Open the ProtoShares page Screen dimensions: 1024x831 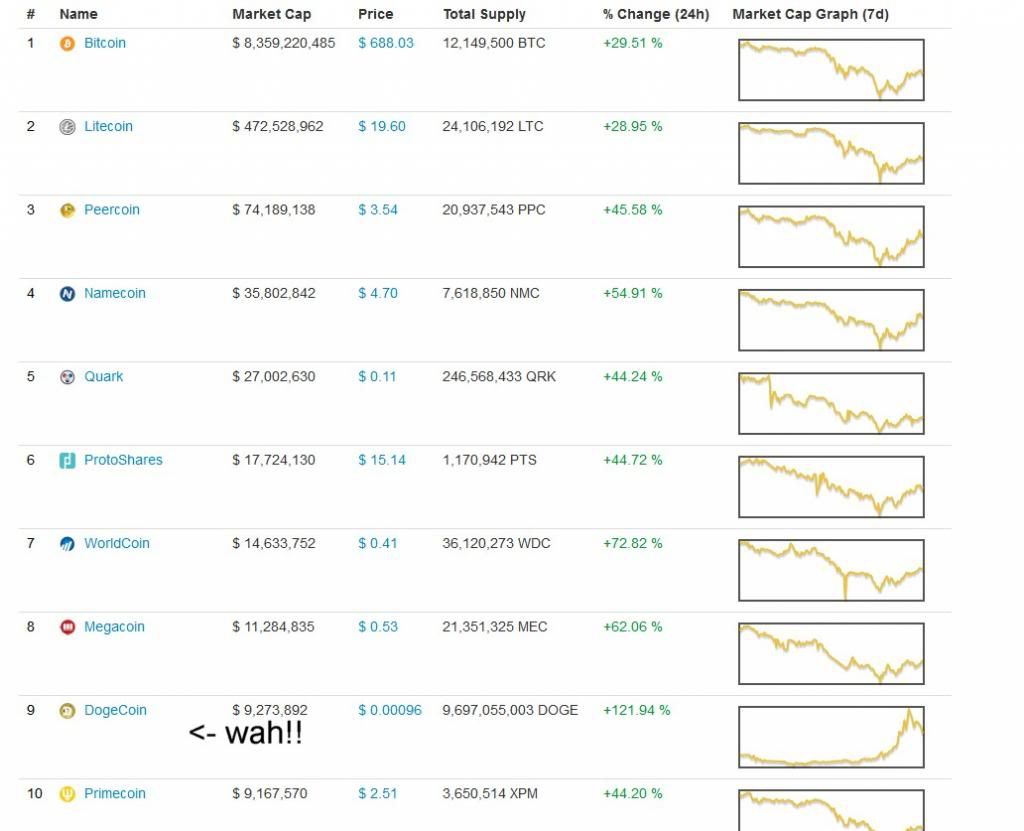(x=123, y=460)
